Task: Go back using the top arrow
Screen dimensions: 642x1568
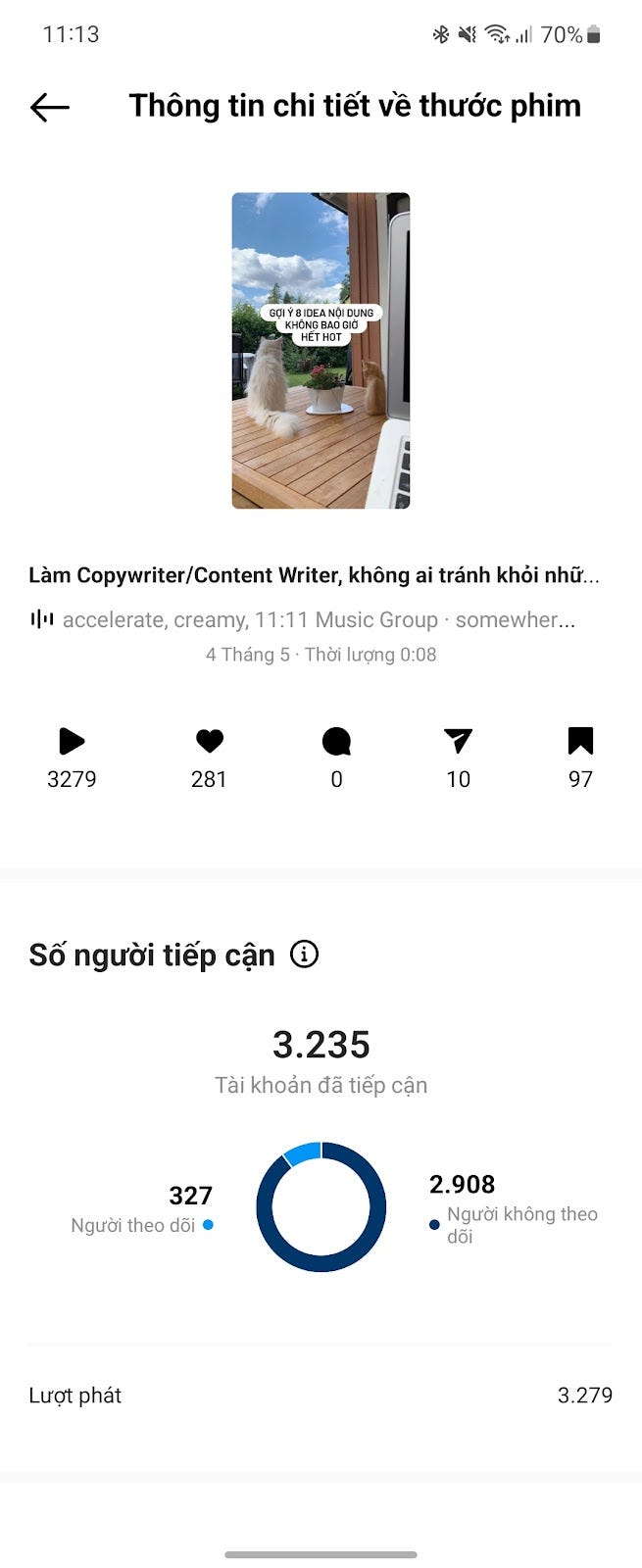Action: (x=49, y=107)
